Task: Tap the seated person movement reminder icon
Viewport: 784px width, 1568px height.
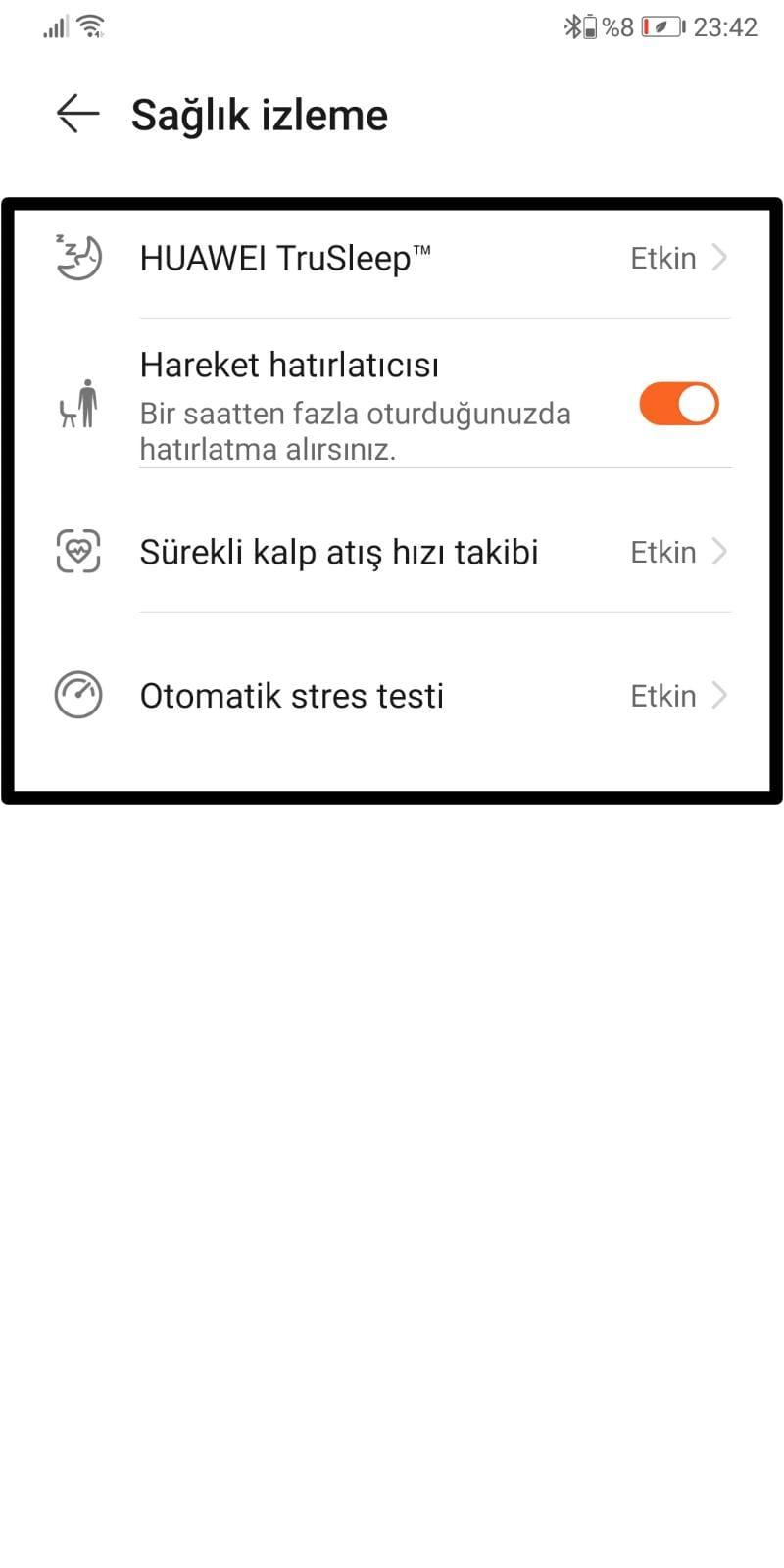Action: (77, 403)
